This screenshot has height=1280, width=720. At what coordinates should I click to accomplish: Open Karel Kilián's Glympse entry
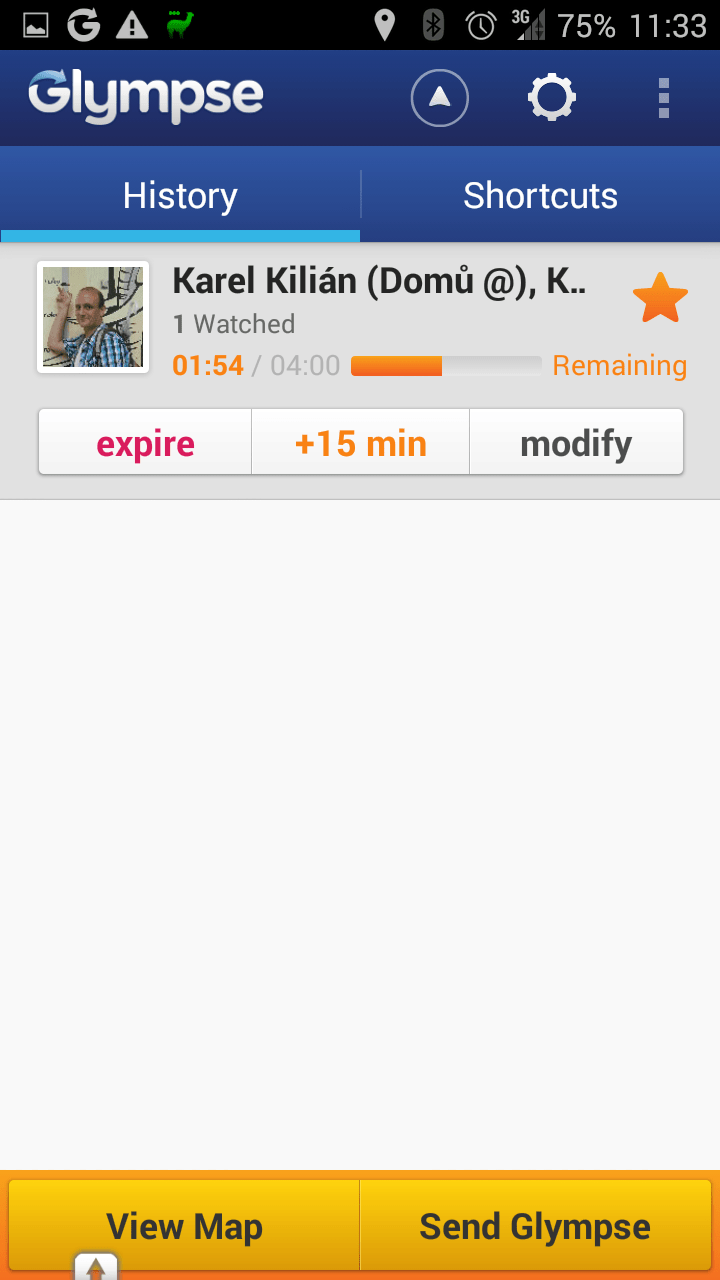click(360, 320)
